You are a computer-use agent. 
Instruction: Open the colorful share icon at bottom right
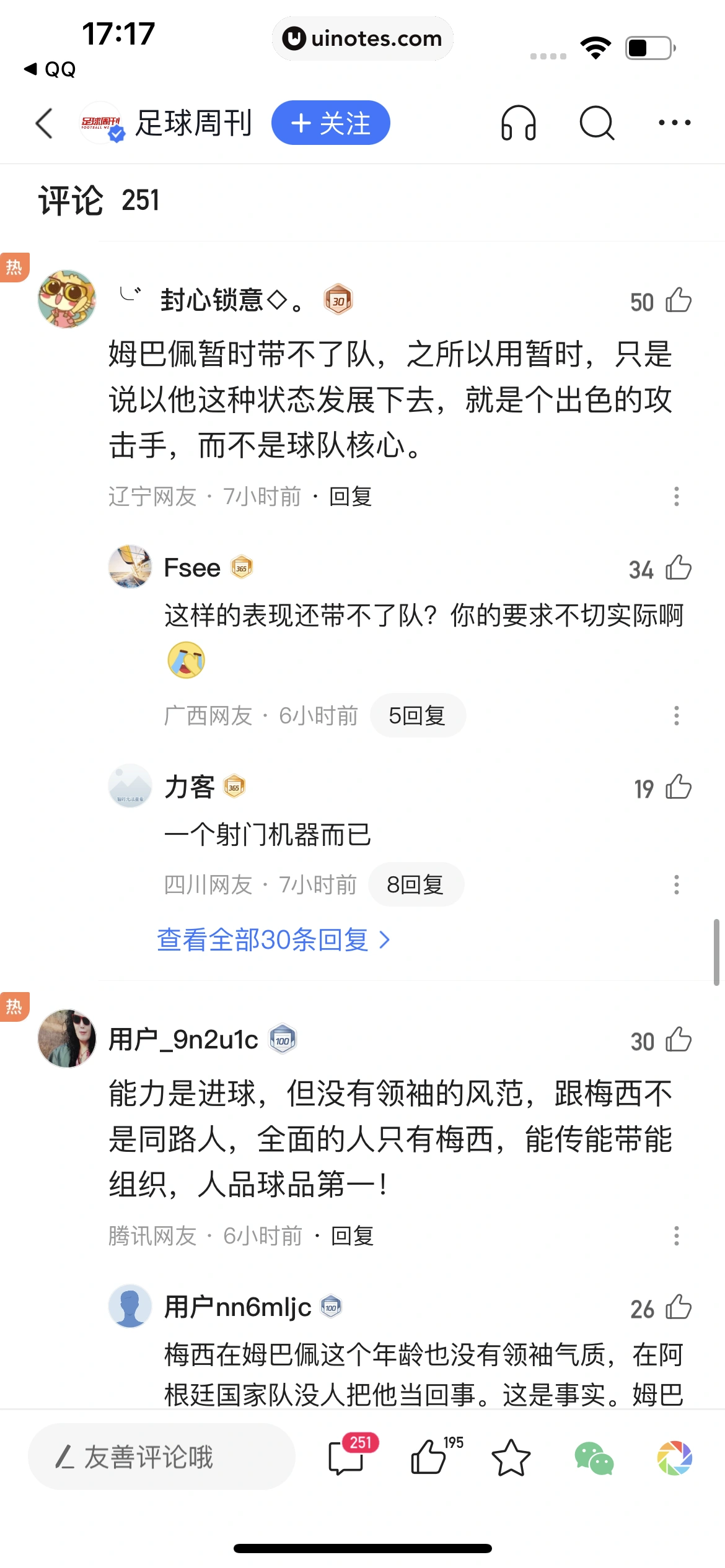[674, 1458]
